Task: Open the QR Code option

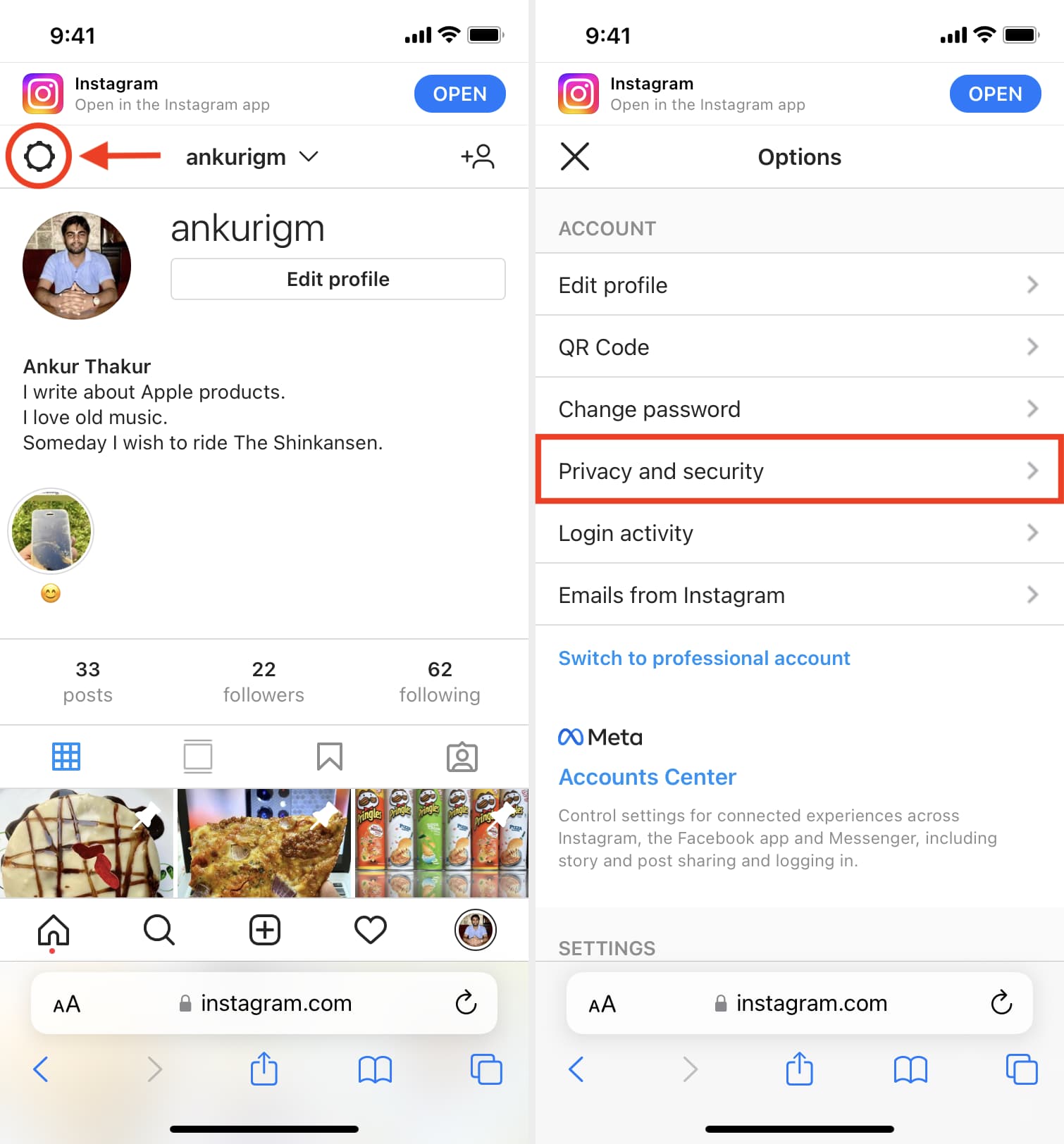Action: (x=798, y=347)
